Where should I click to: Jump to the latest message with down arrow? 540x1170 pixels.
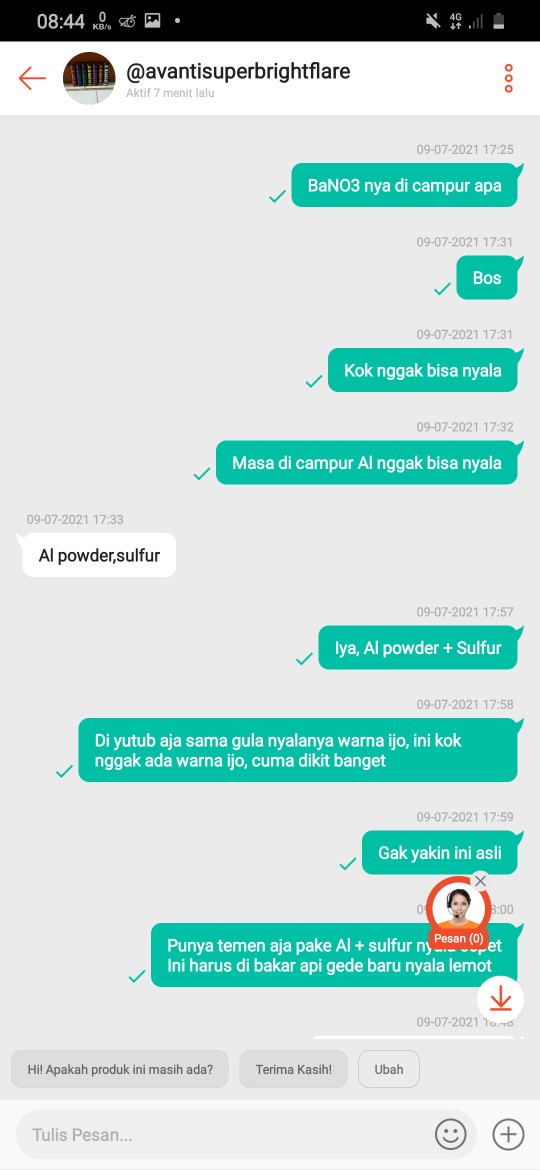click(x=500, y=998)
